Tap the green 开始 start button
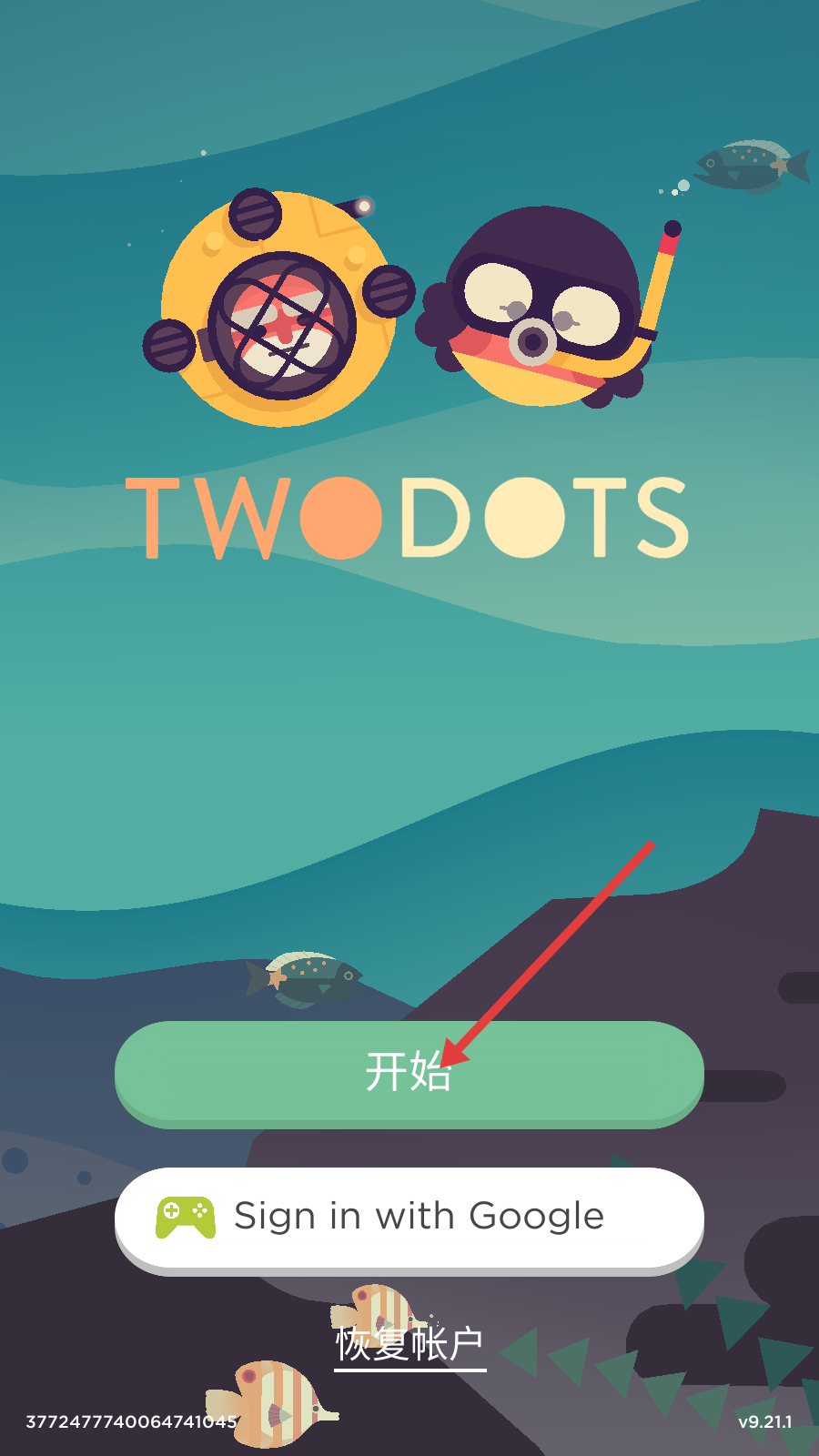Viewport: 819px width, 1456px height. pos(409,1072)
